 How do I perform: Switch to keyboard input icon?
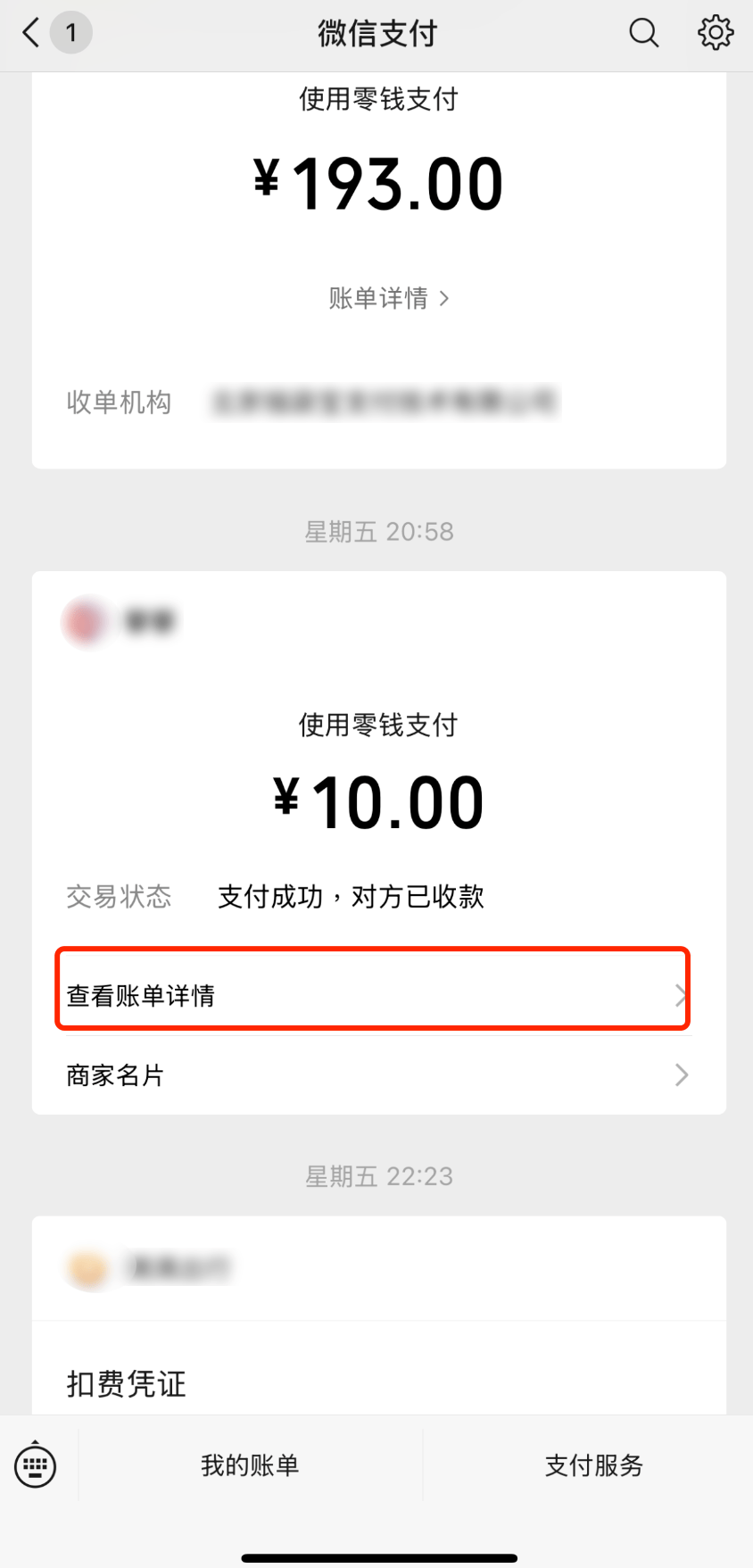tap(36, 1465)
